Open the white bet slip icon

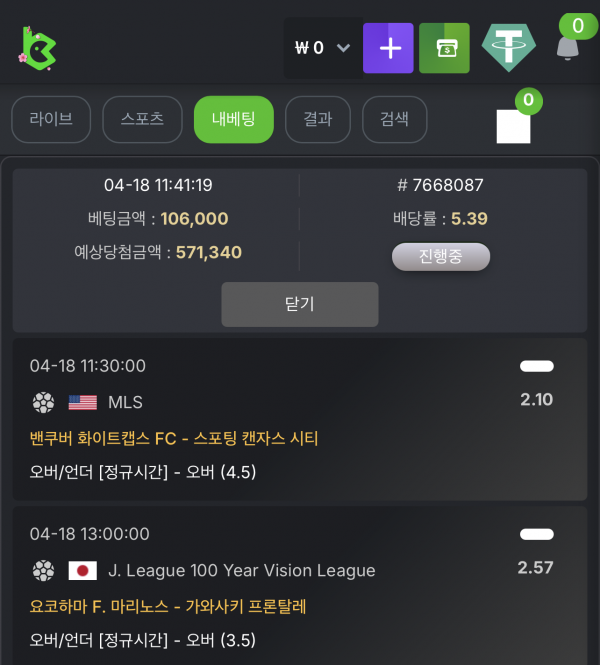coord(514,126)
